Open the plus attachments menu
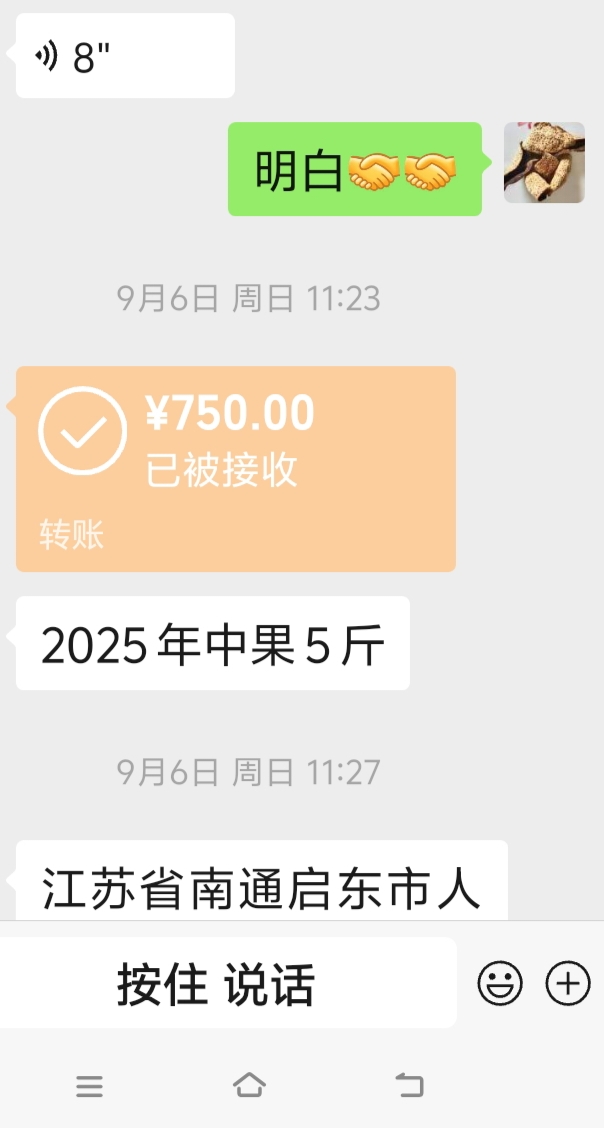The image size is (604, 1128). pos(568,983)
